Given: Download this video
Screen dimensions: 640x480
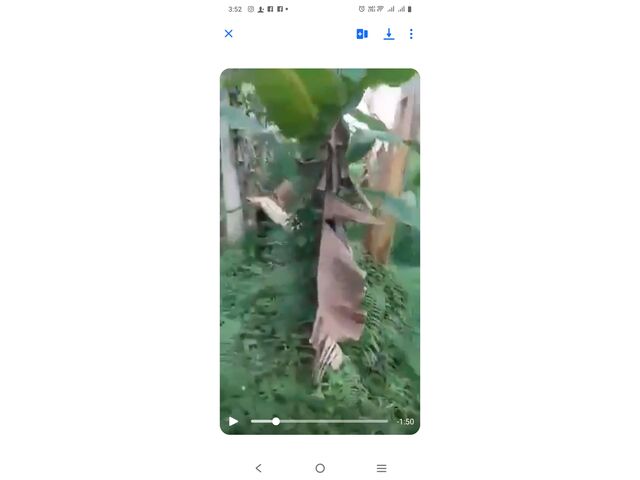Looking at the screenshot, I should [389, 34].
